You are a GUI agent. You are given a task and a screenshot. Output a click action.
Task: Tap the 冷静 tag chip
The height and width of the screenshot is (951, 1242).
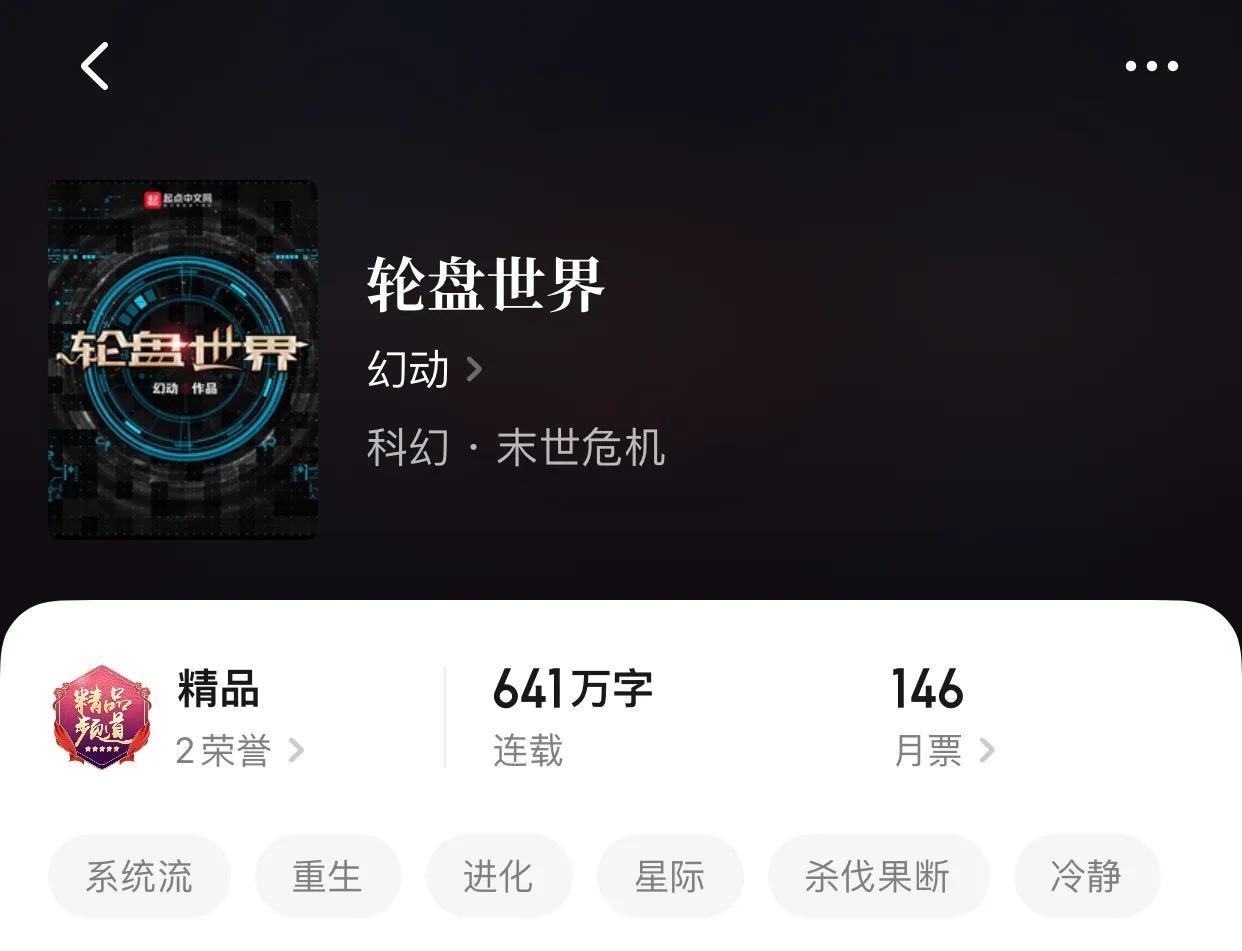1086,876
